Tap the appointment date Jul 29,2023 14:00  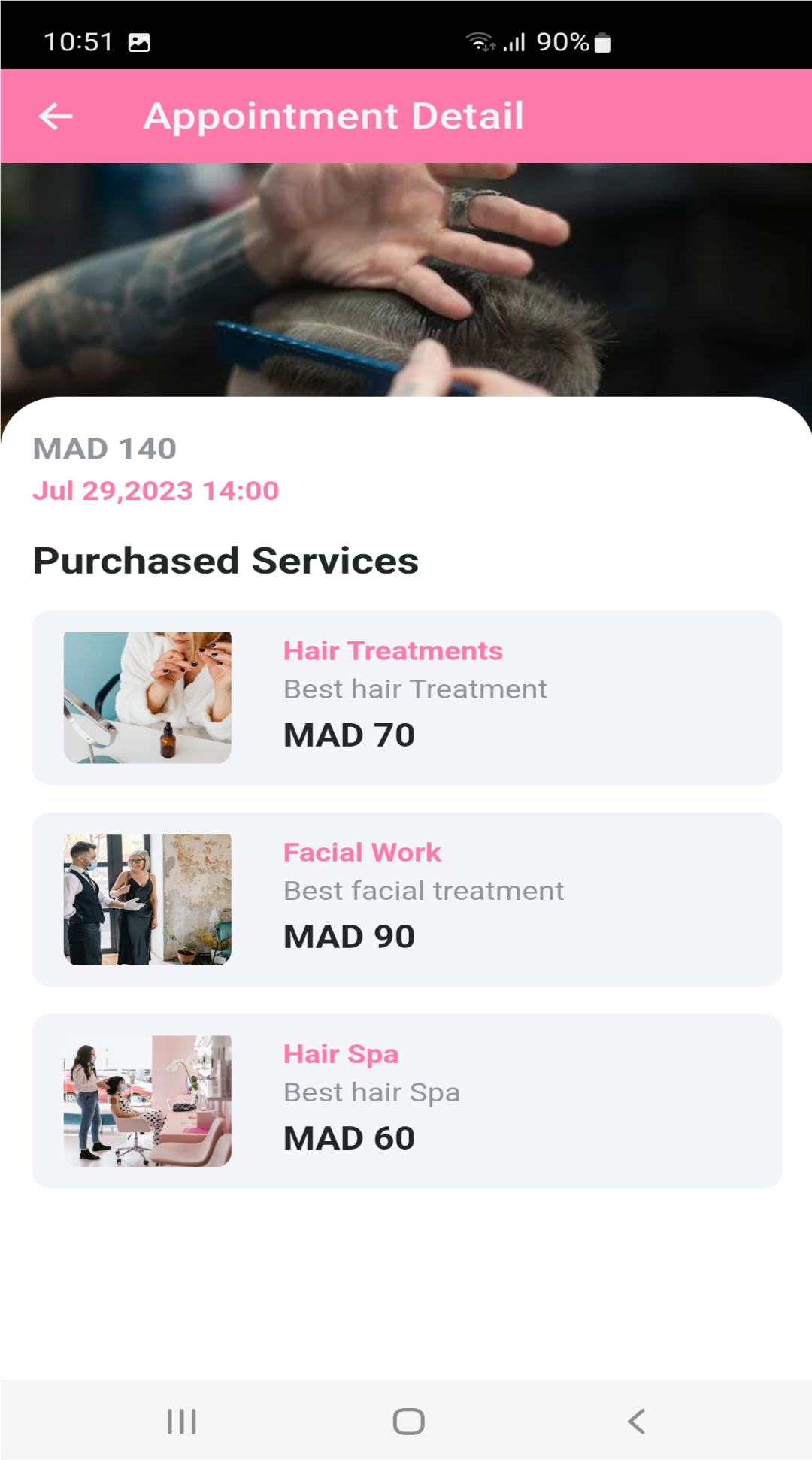[x=156, y=490]
